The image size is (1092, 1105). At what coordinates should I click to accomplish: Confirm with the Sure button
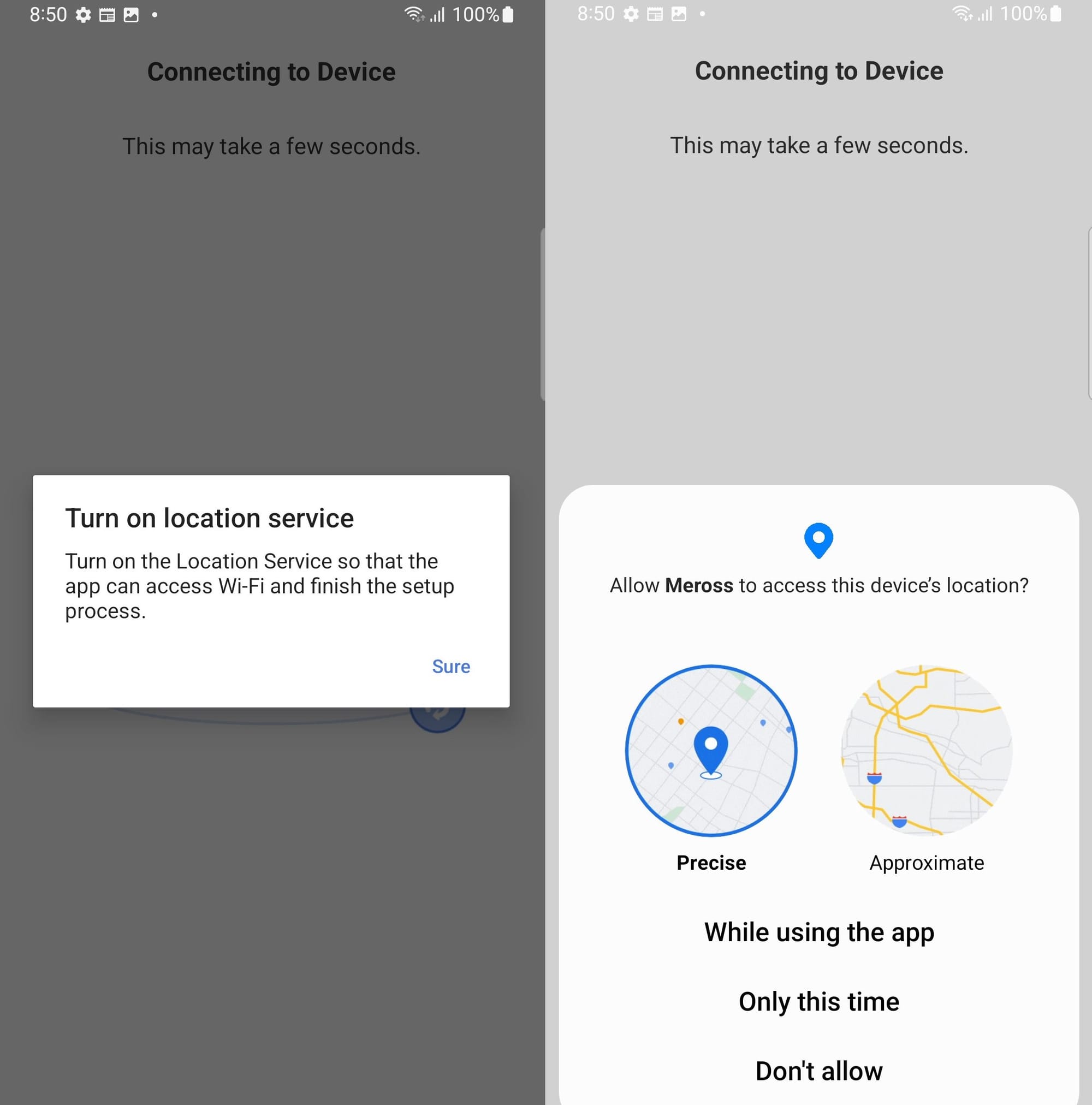tap(451, 666)
